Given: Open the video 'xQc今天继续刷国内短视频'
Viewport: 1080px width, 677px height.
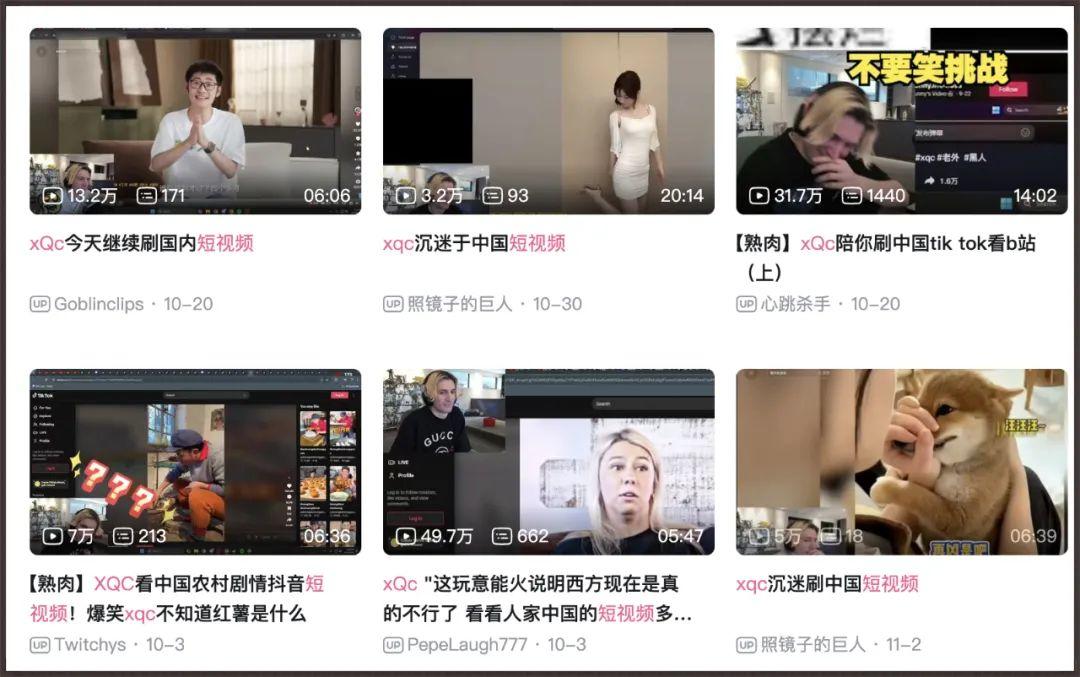Looking at the screenshot, I should pyautogui.click(x=194, y=120).
